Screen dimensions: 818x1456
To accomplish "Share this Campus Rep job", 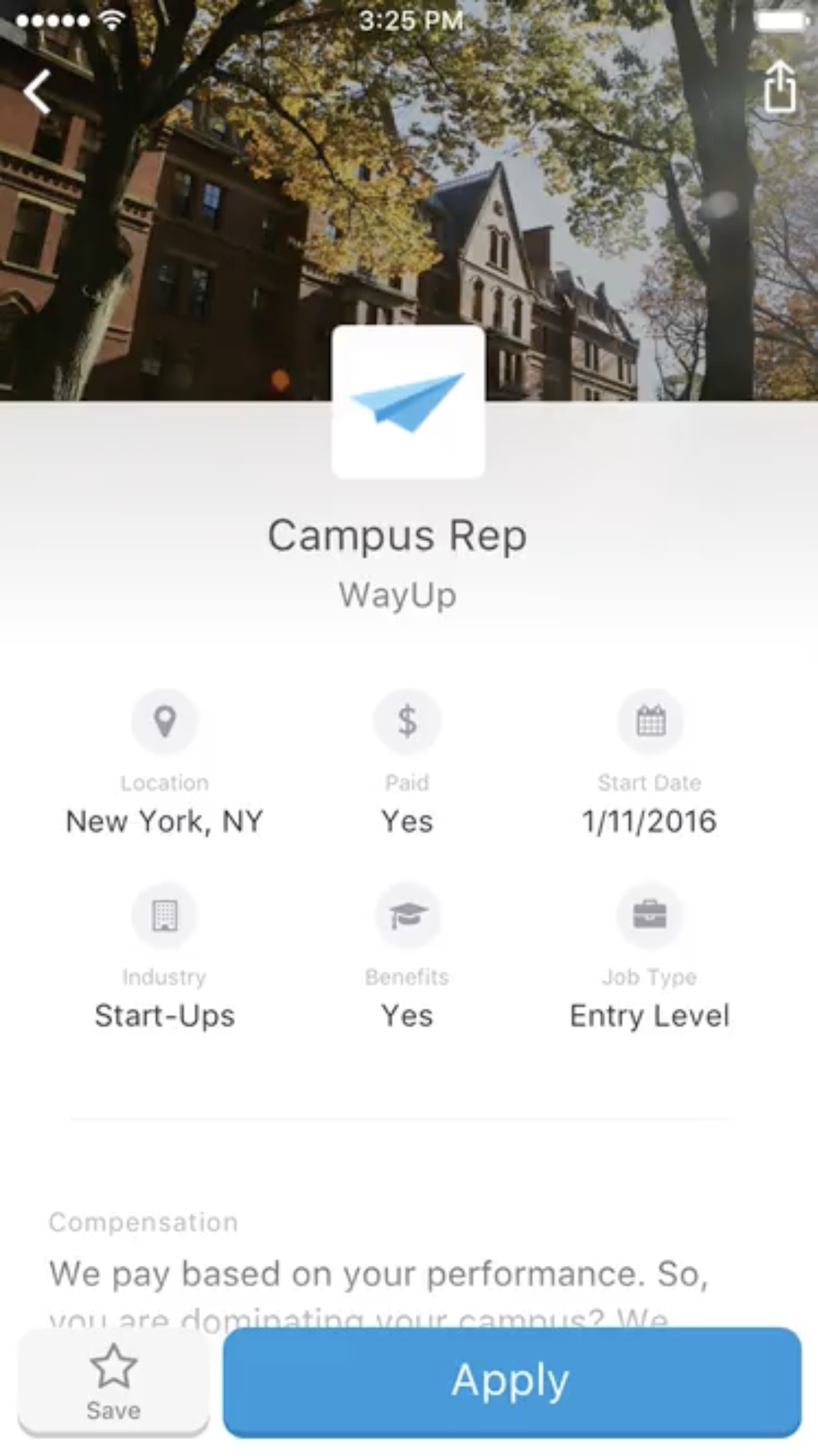I will 780,86.
